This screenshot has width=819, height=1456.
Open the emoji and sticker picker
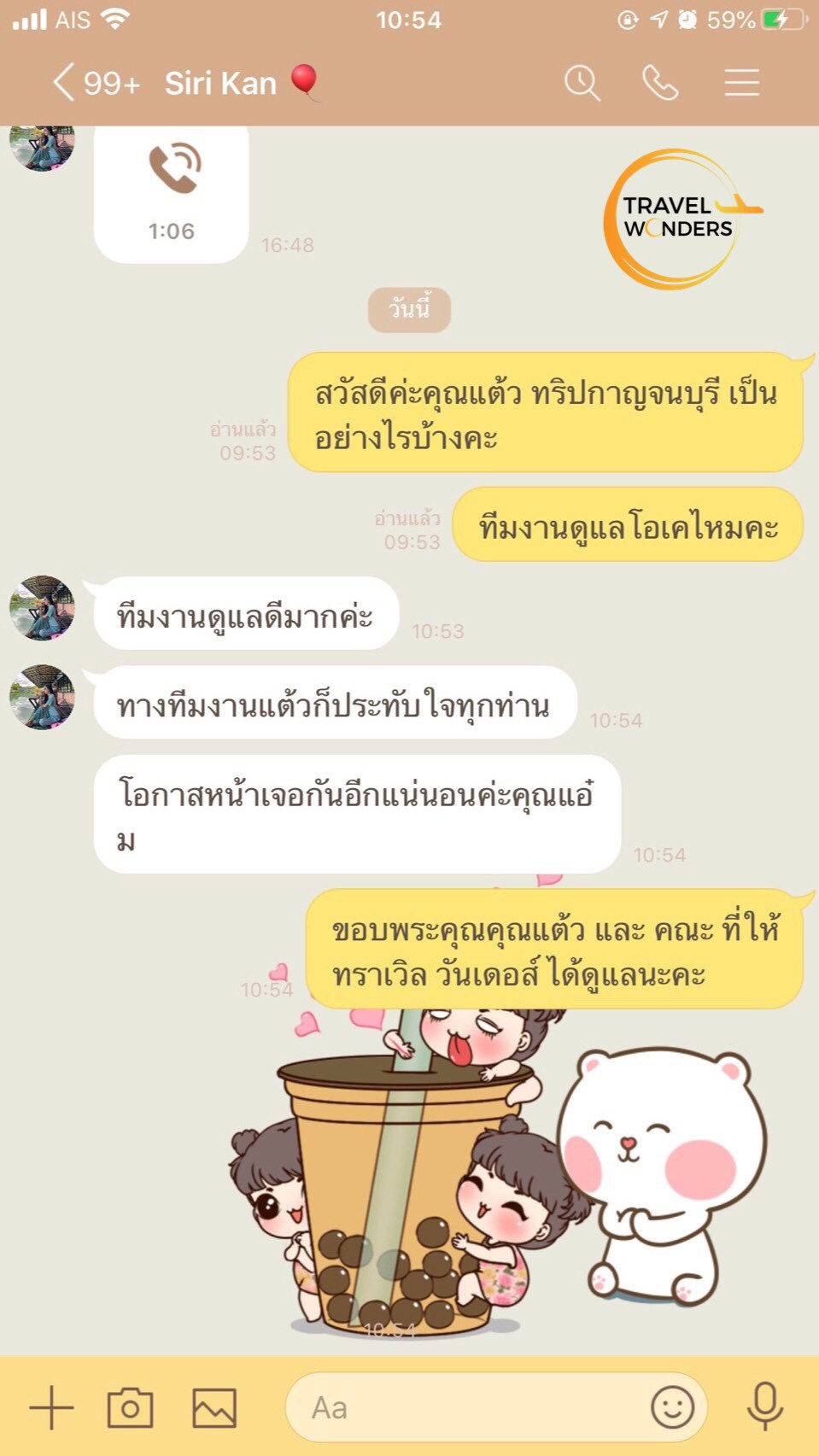tap(673, 1407)
